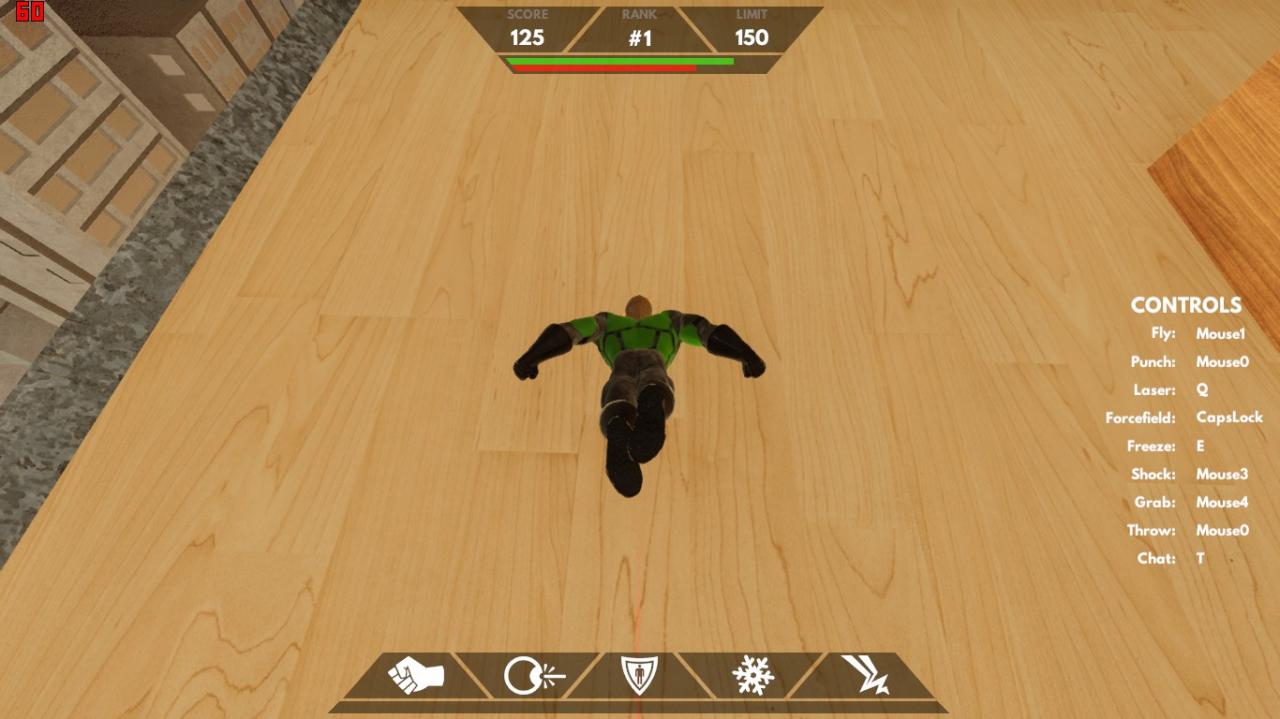
Task: Activate the punch fist ability
Action: click(x=415, y=676)
